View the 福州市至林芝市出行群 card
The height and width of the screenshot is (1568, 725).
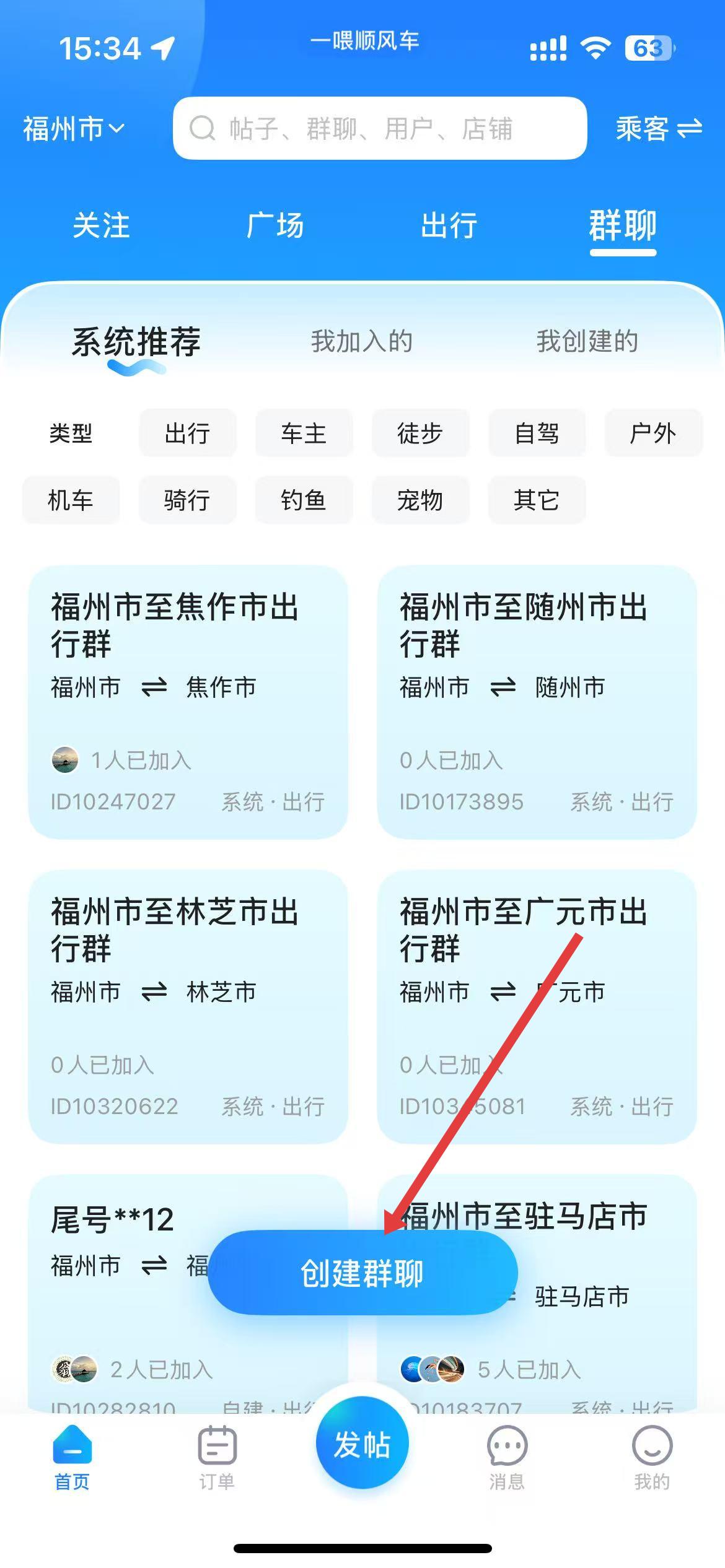(188, 1006)
